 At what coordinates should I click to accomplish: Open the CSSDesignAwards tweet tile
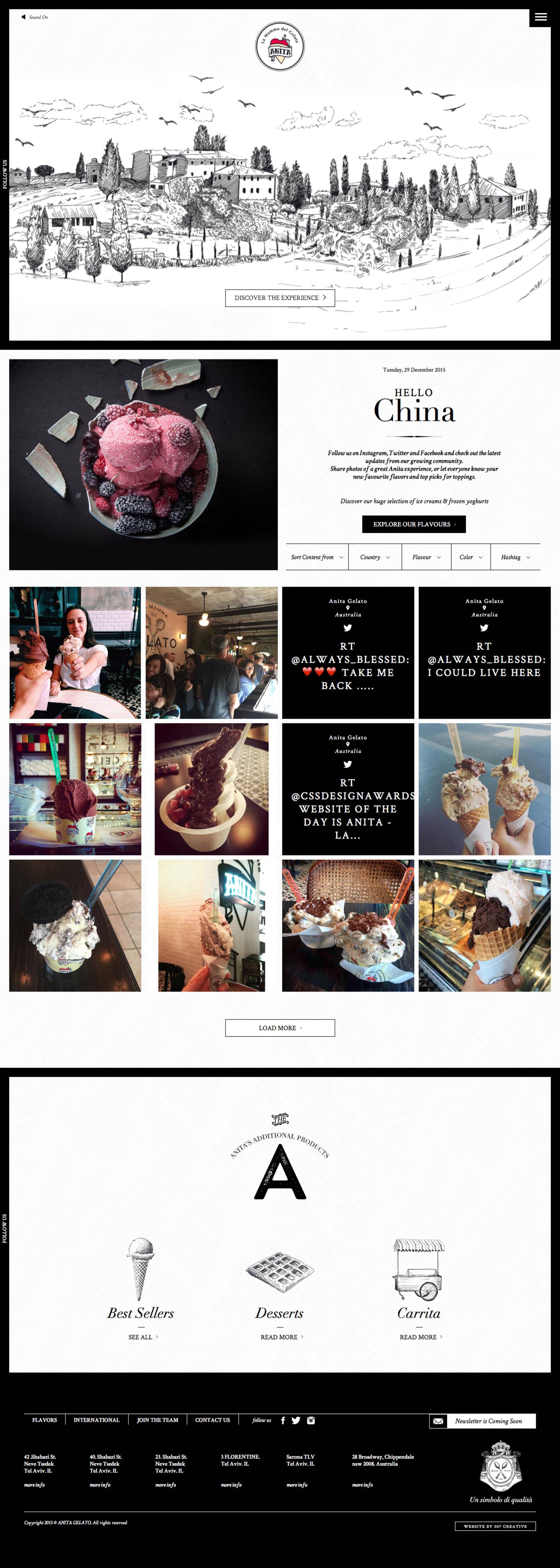click(x=348, y=789)
